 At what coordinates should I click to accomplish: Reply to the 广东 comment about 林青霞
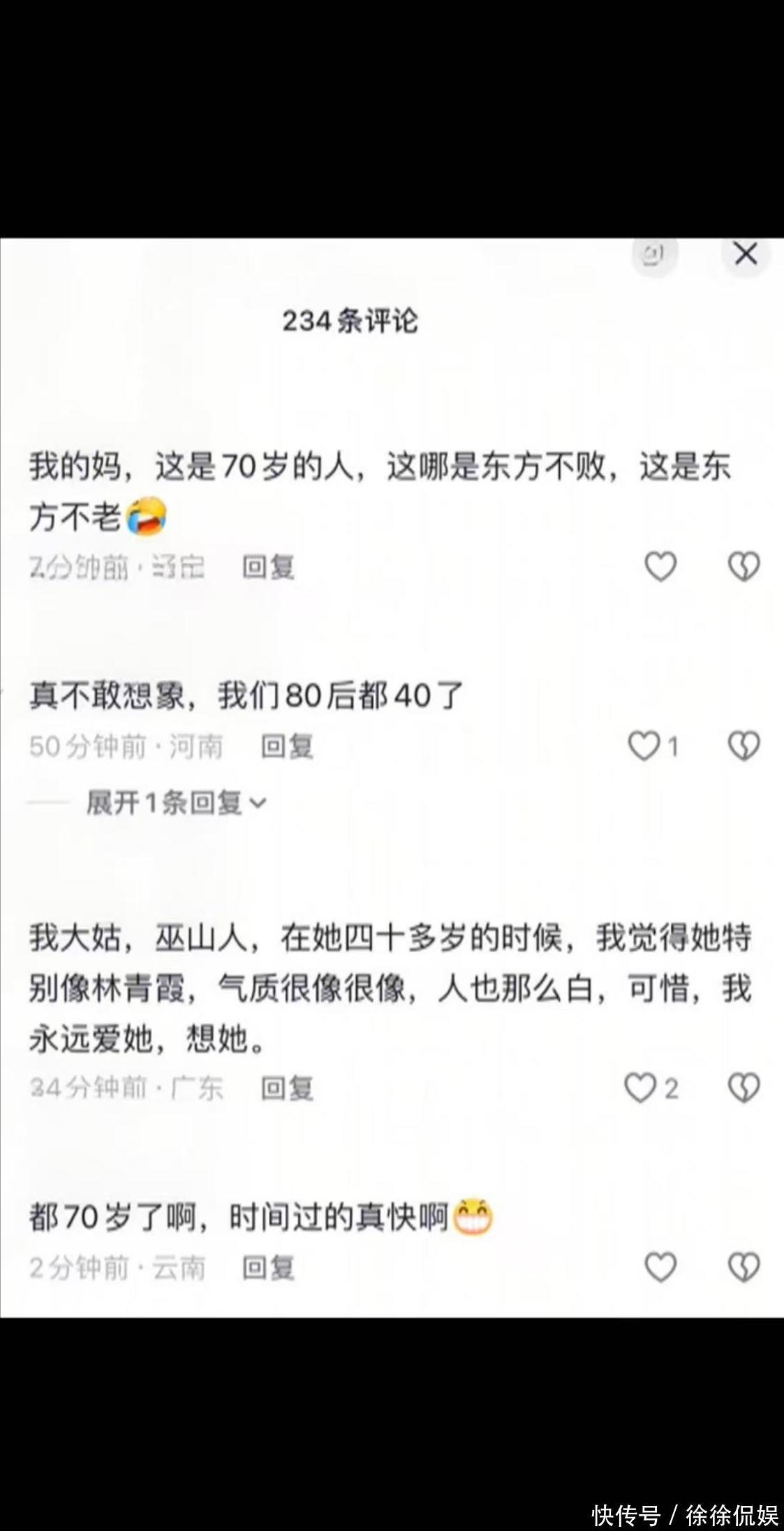coord(287,1088)
